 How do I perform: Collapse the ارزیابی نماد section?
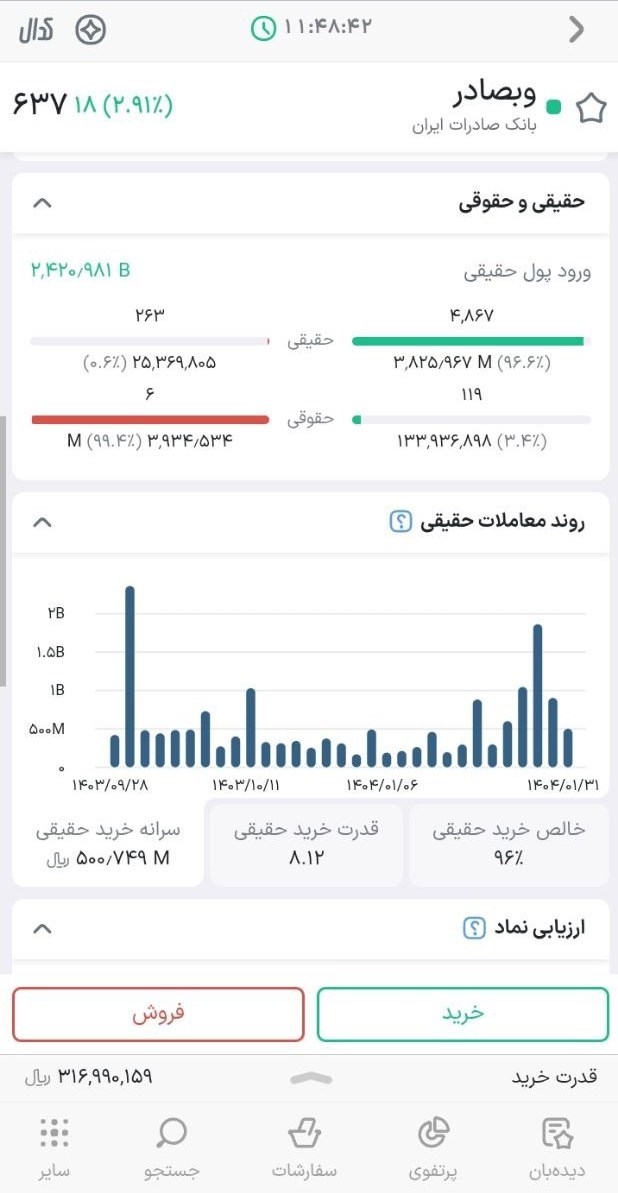point(41,928)
